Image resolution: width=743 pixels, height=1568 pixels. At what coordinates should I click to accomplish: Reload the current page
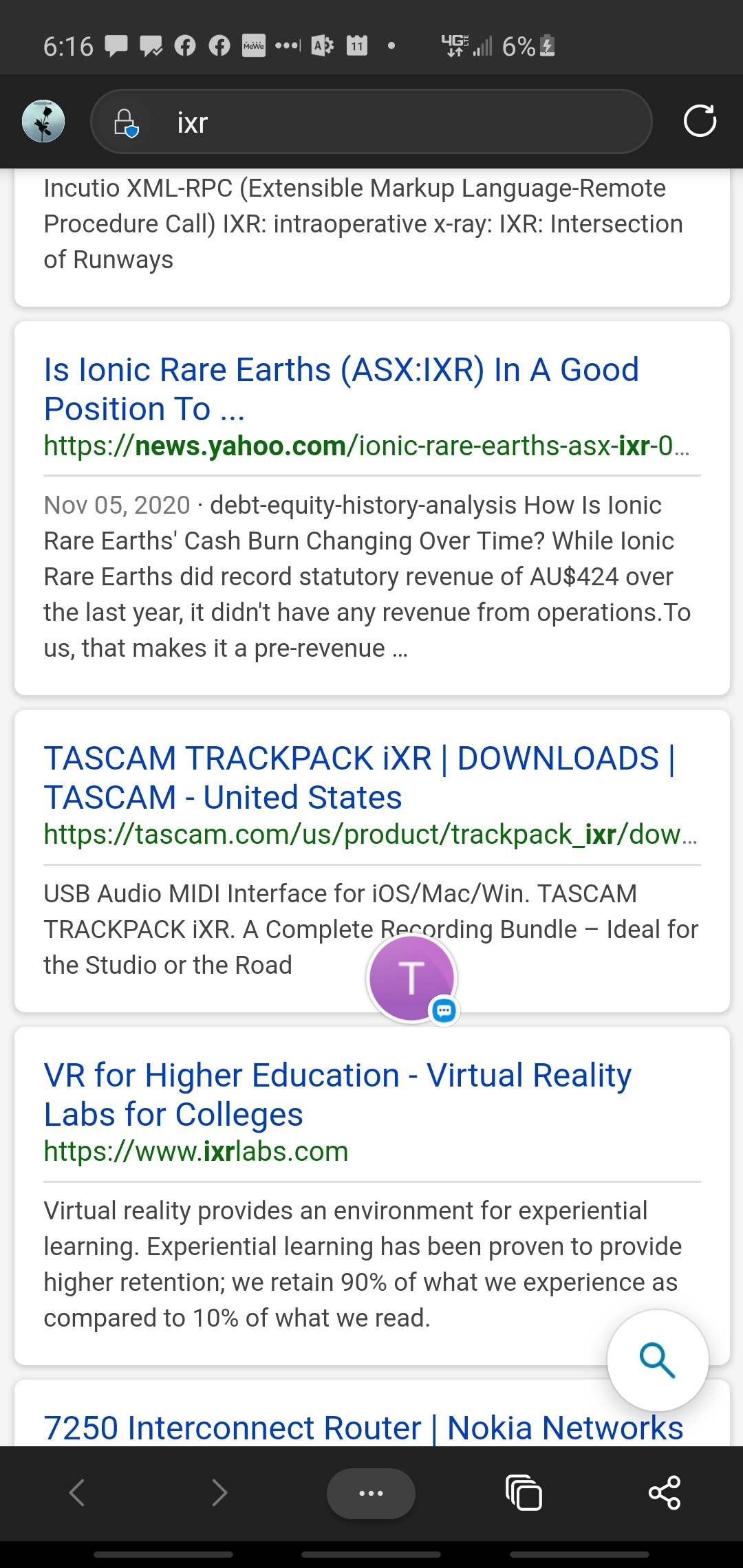[x=700, y=122]
